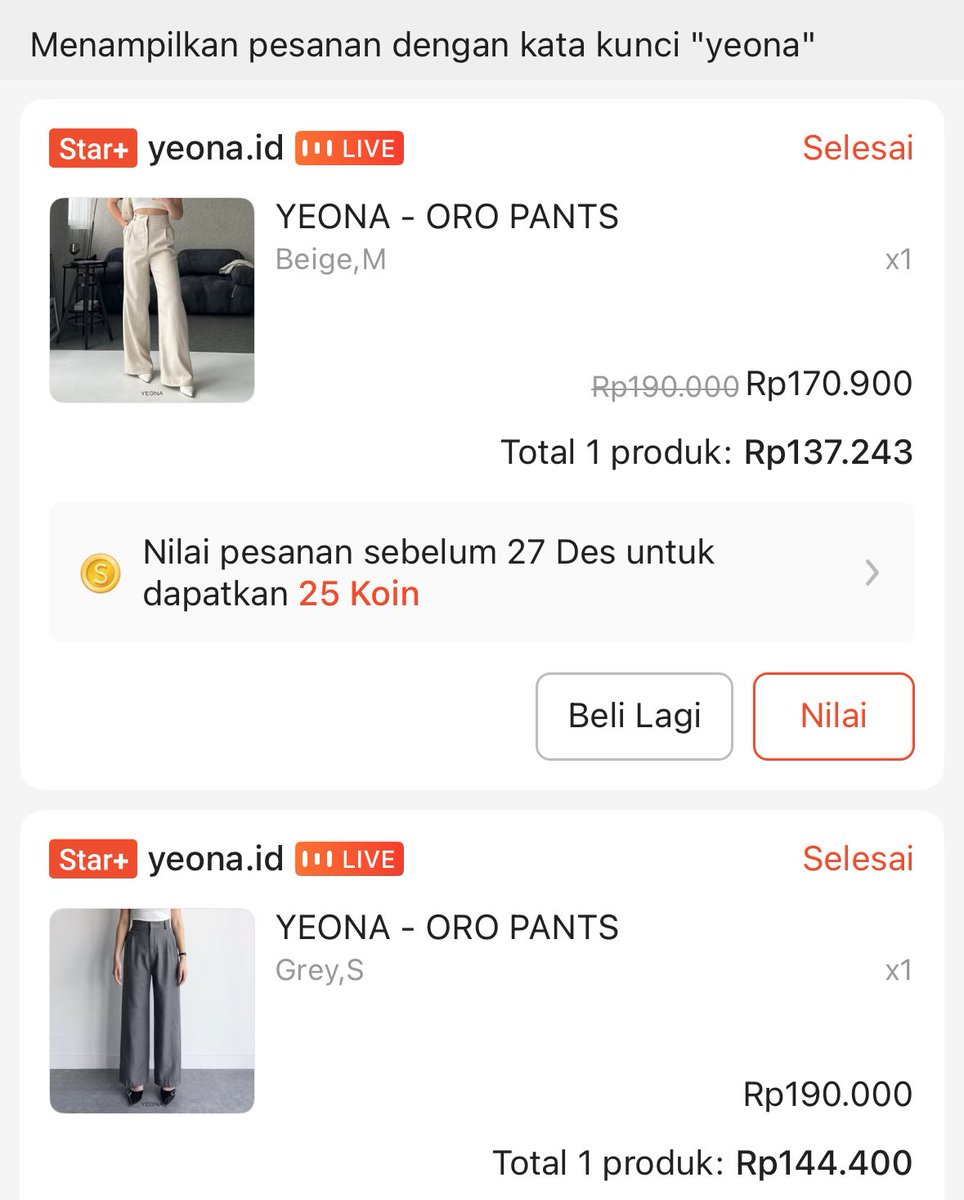
Task: Visit yeona.id shop from the Grey order
Action: 216,859
